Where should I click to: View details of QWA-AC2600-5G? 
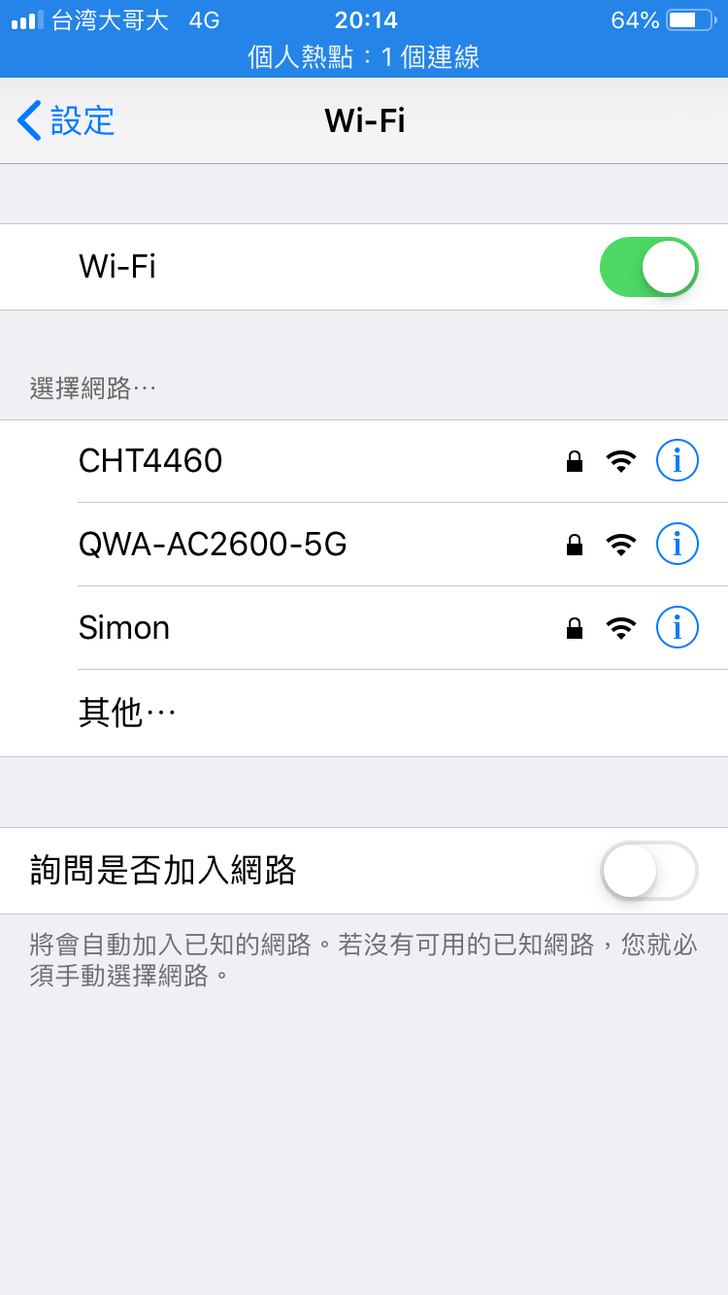pos(677,544)
